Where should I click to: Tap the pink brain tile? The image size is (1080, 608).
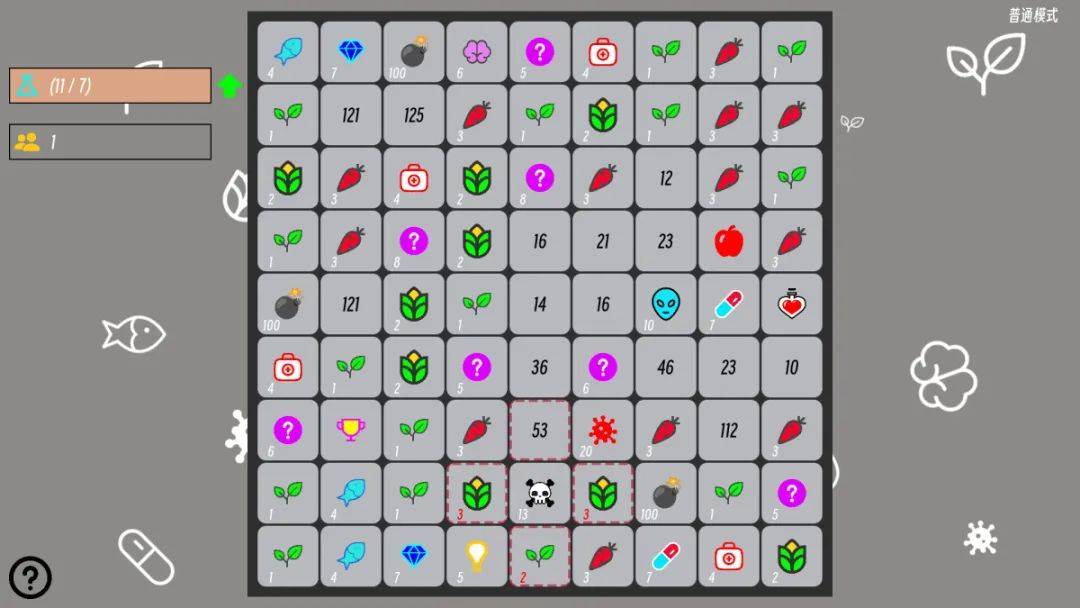click(x=477, y=52)
